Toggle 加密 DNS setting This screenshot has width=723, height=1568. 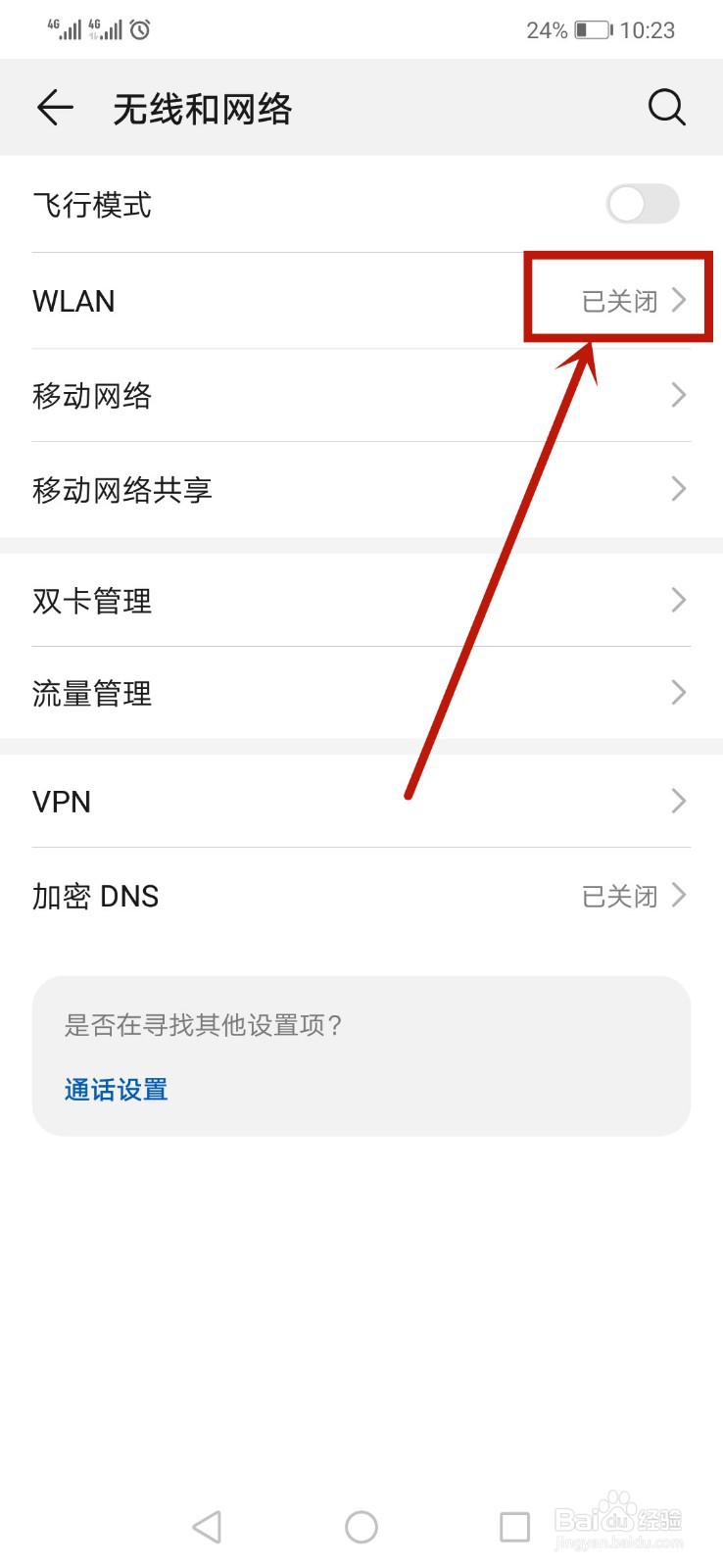point(620,895)
